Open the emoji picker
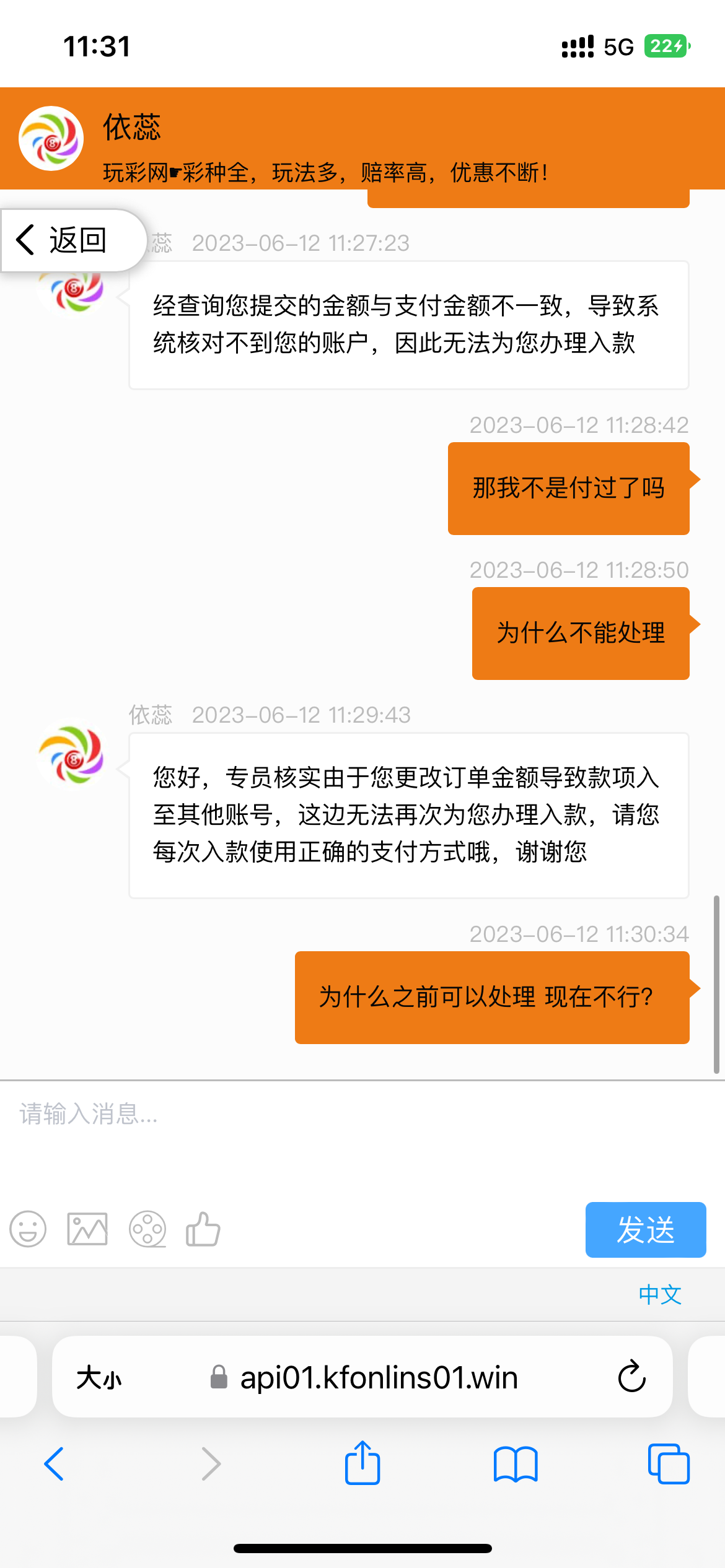This screenshot has height=1568, width=725. coord(28,1229)
